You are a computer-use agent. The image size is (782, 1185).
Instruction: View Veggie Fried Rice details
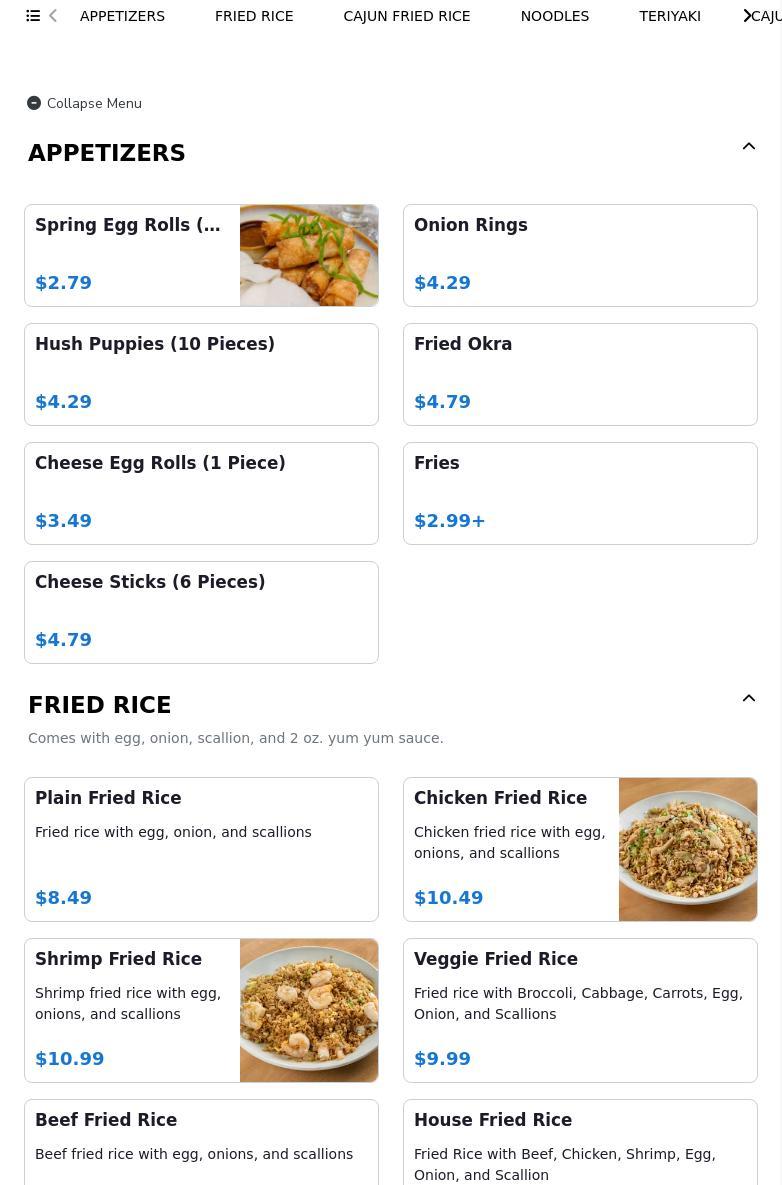(580, 1010)
